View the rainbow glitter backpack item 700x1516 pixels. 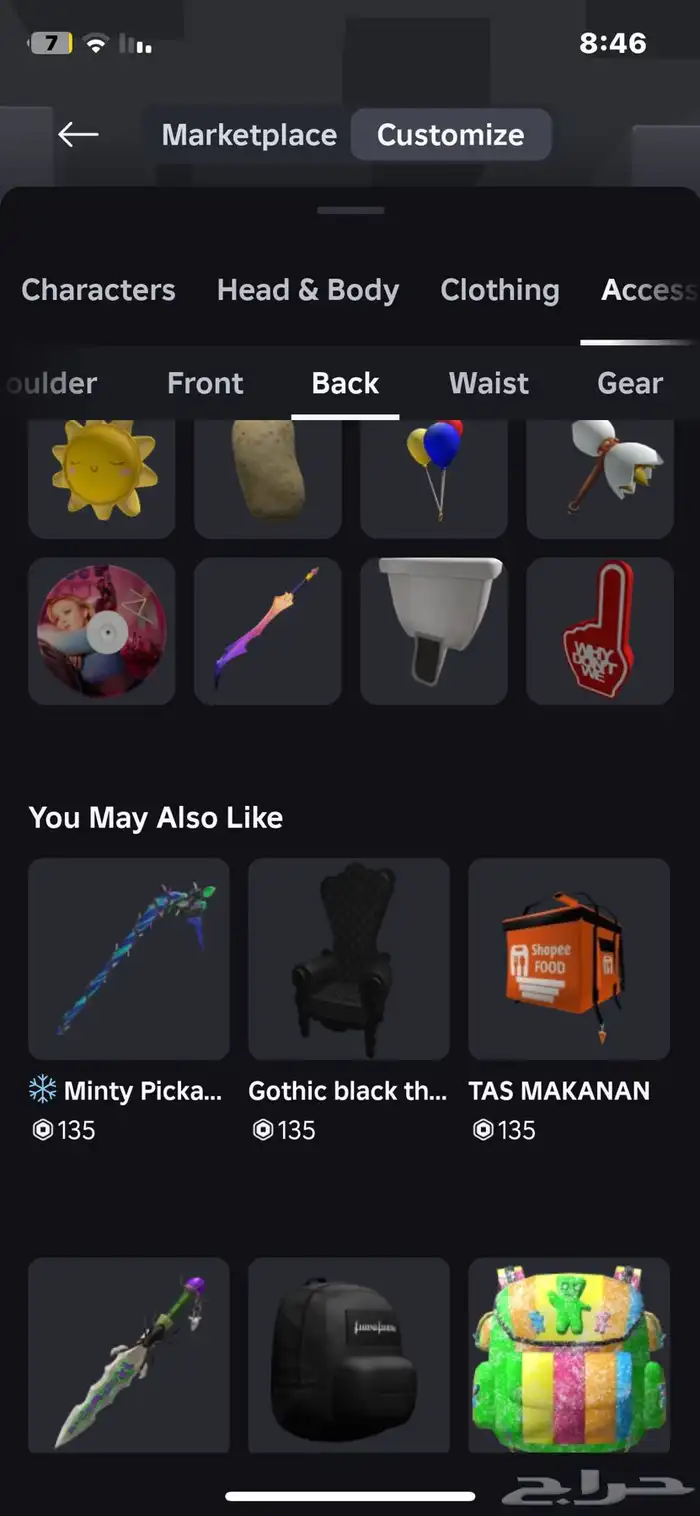tap(569, 1354)
